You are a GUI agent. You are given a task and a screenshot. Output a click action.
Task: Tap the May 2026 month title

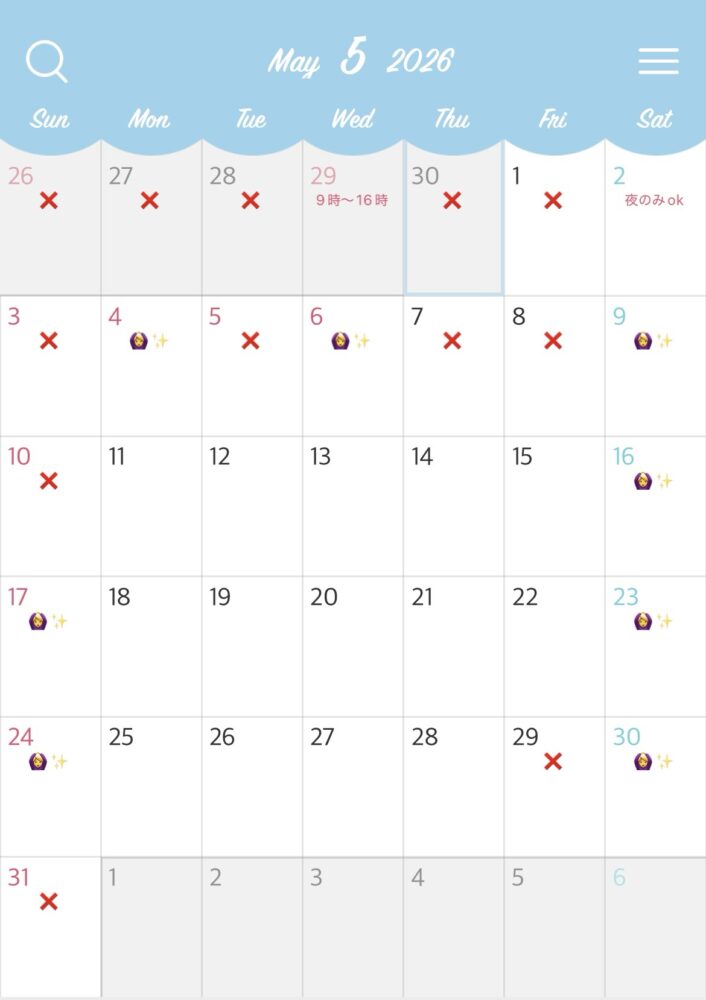pos(360,59)
